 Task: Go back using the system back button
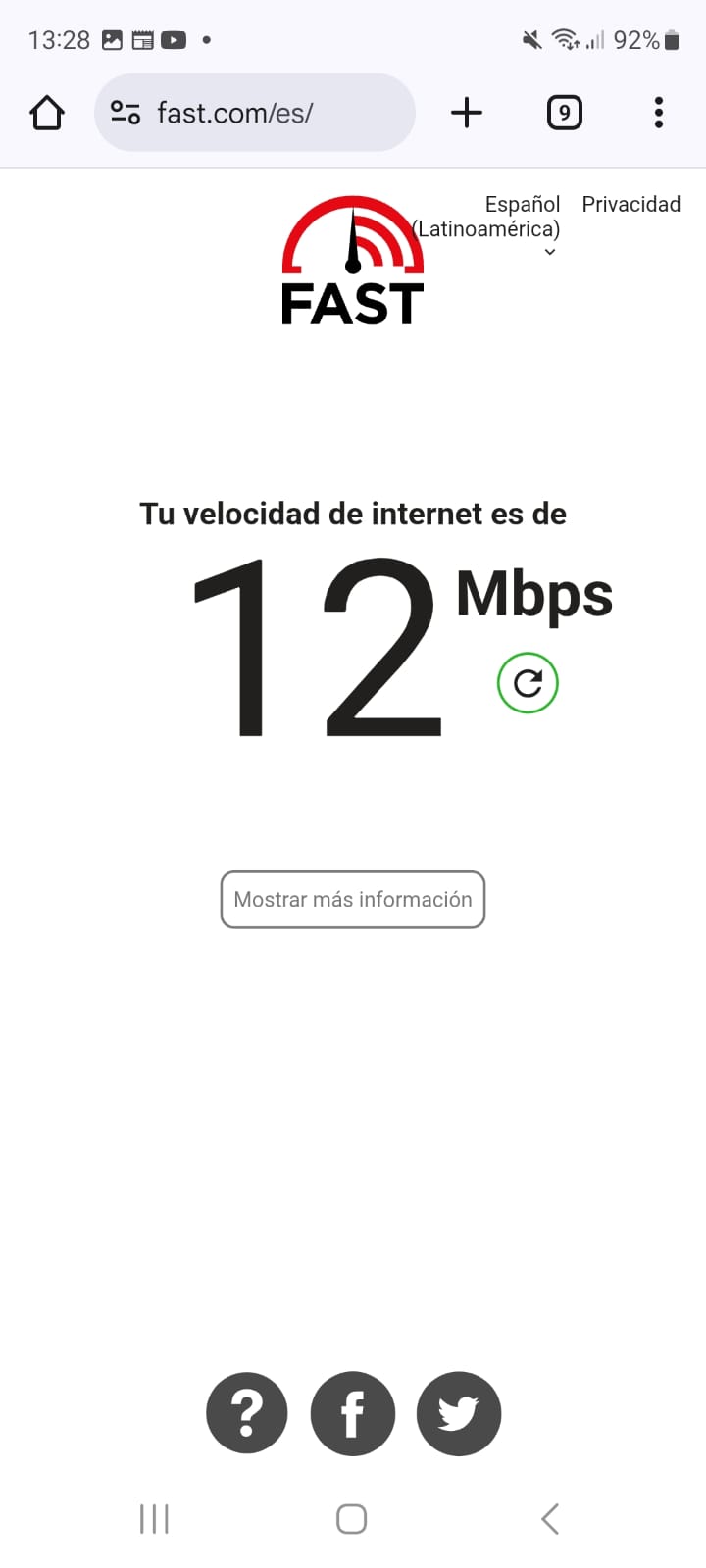click(550, 1519)
